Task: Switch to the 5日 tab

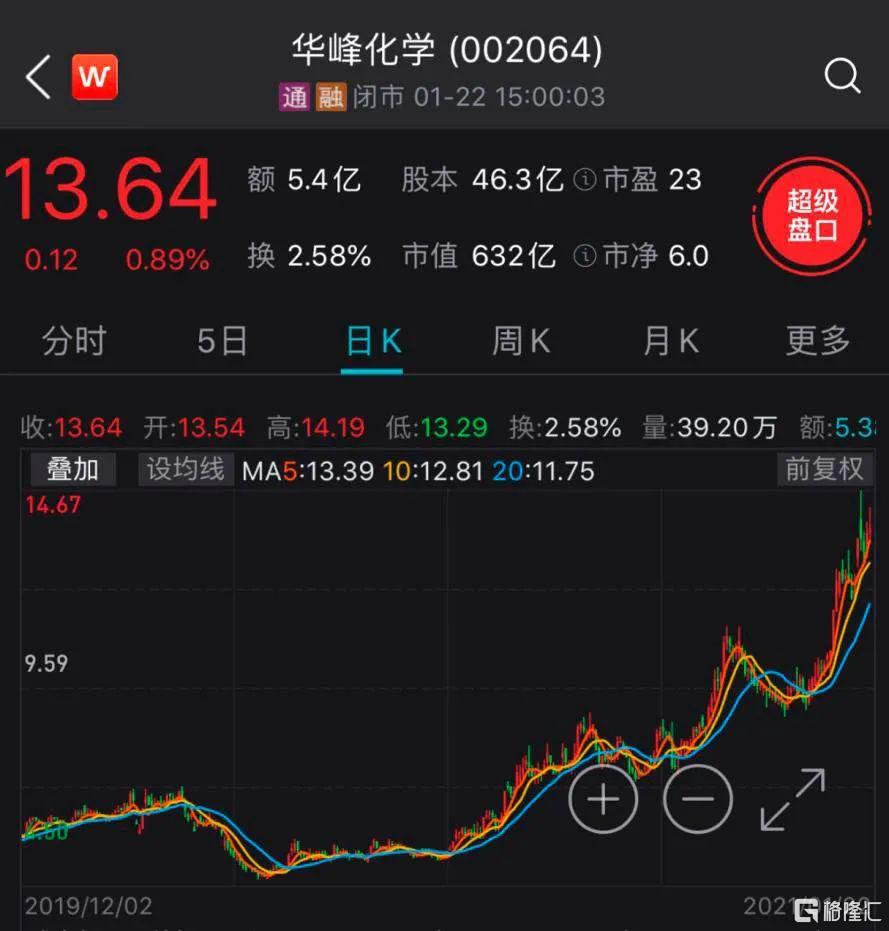Action: pos(222,341)
